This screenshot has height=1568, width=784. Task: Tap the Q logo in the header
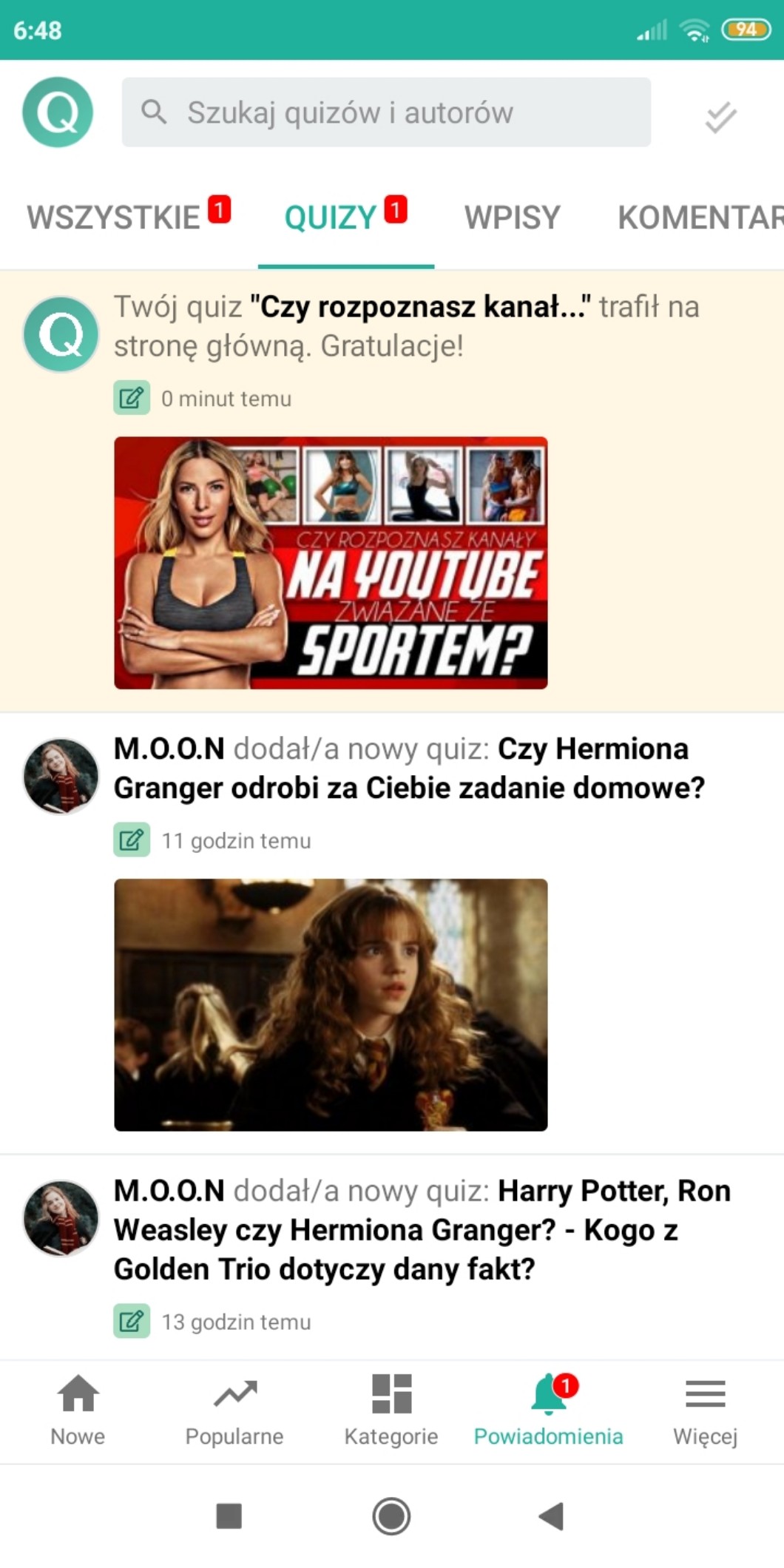(58, 112)
